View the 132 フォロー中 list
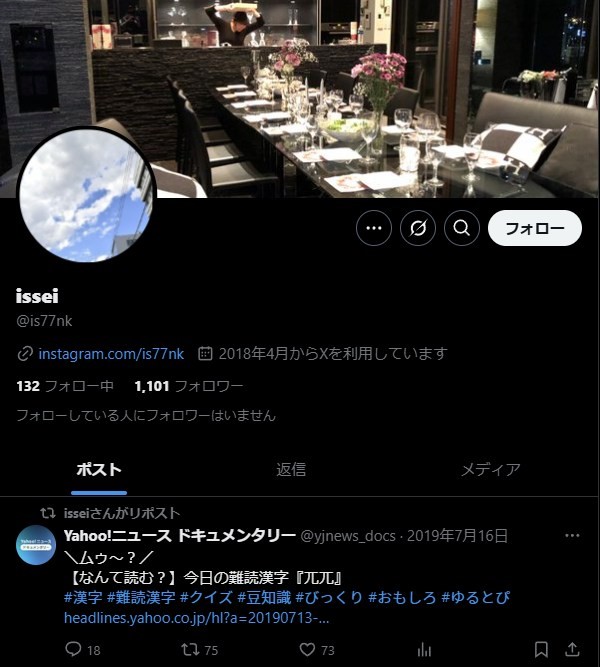Image resolution: width=600 pixels, height=667 pixels. (65, 386)
